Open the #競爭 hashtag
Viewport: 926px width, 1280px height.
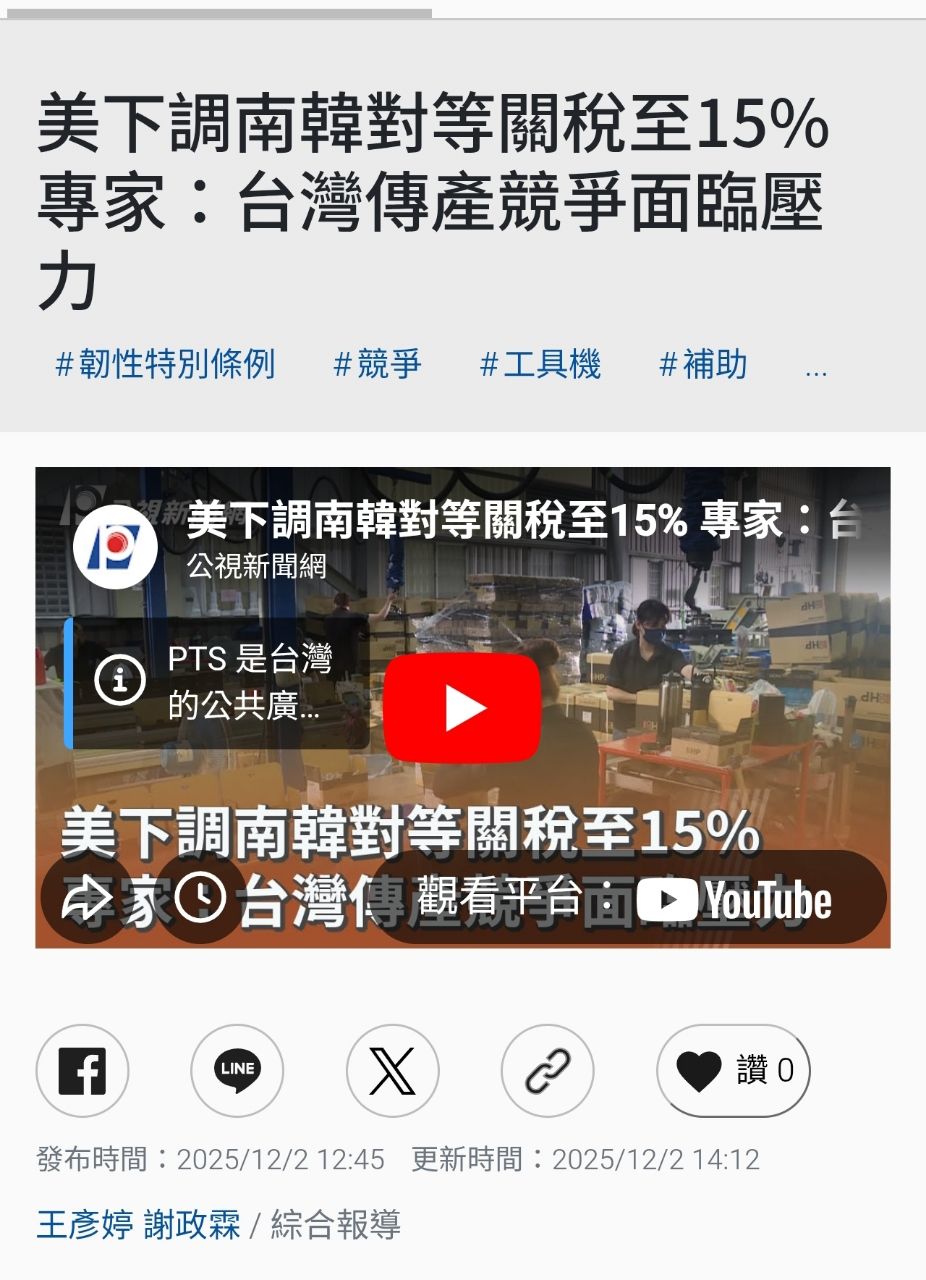378,365
